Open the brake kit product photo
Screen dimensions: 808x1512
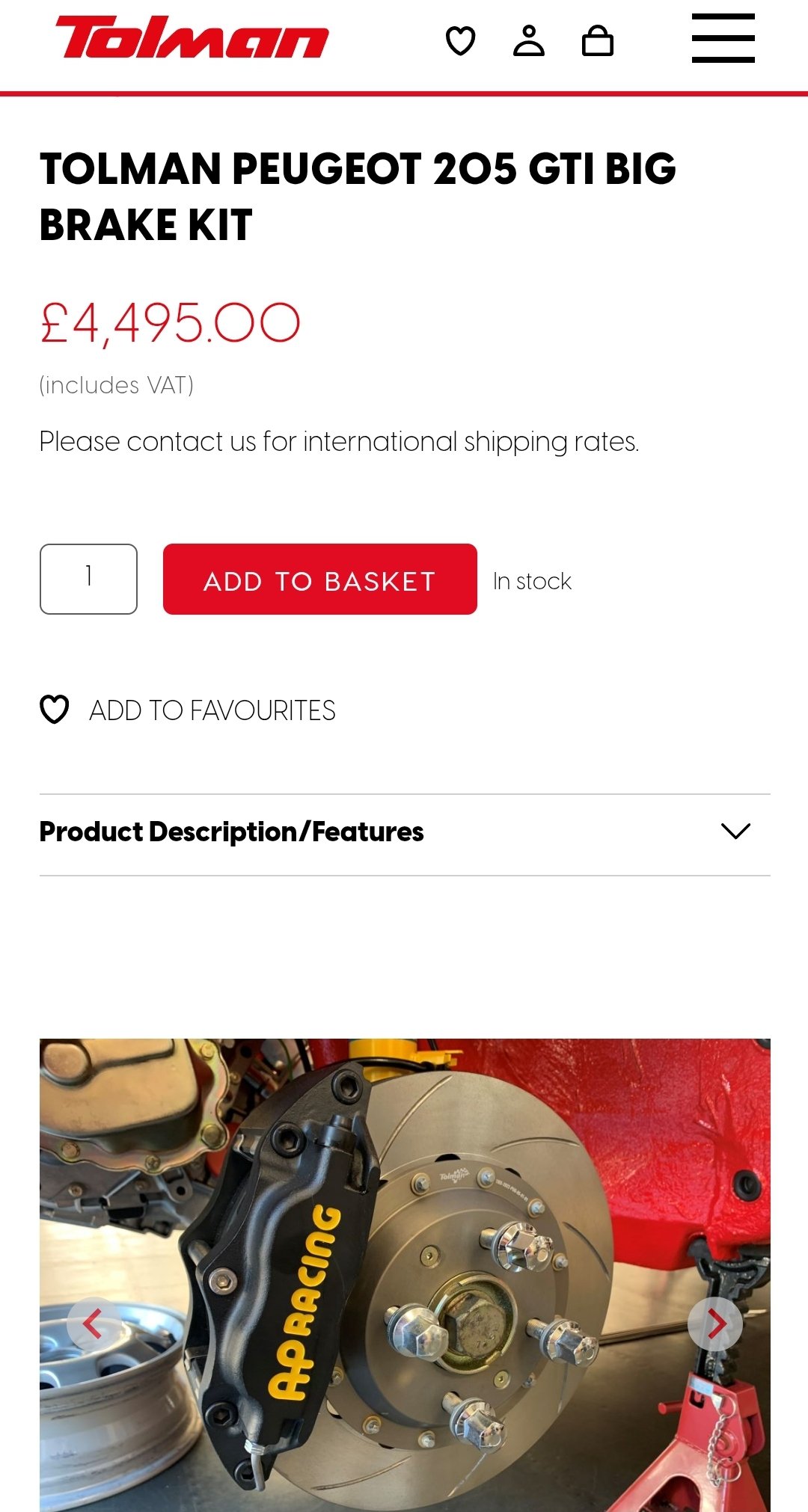[x=405, y=1275]
